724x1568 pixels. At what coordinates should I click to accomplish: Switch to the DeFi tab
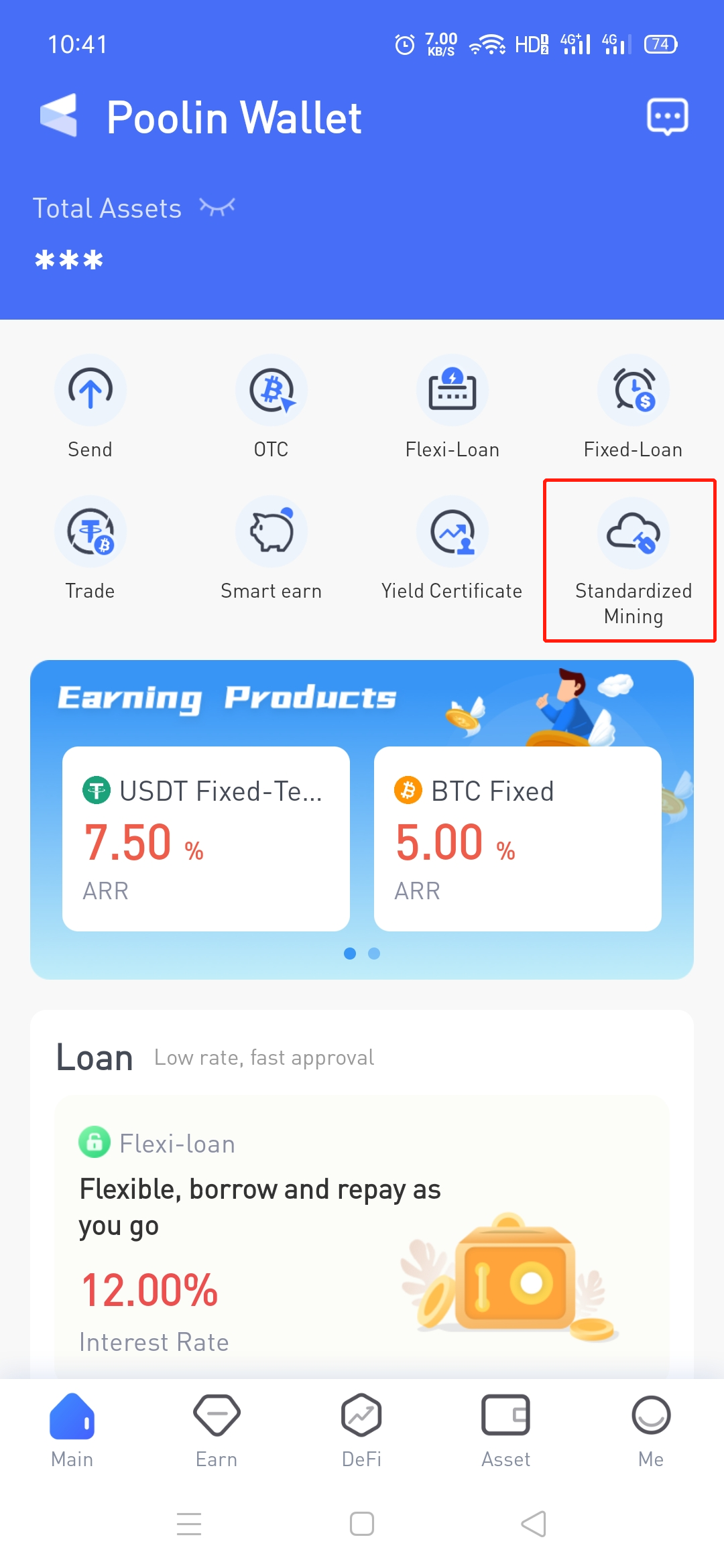pyautogui.click(x=361, y=1431)
